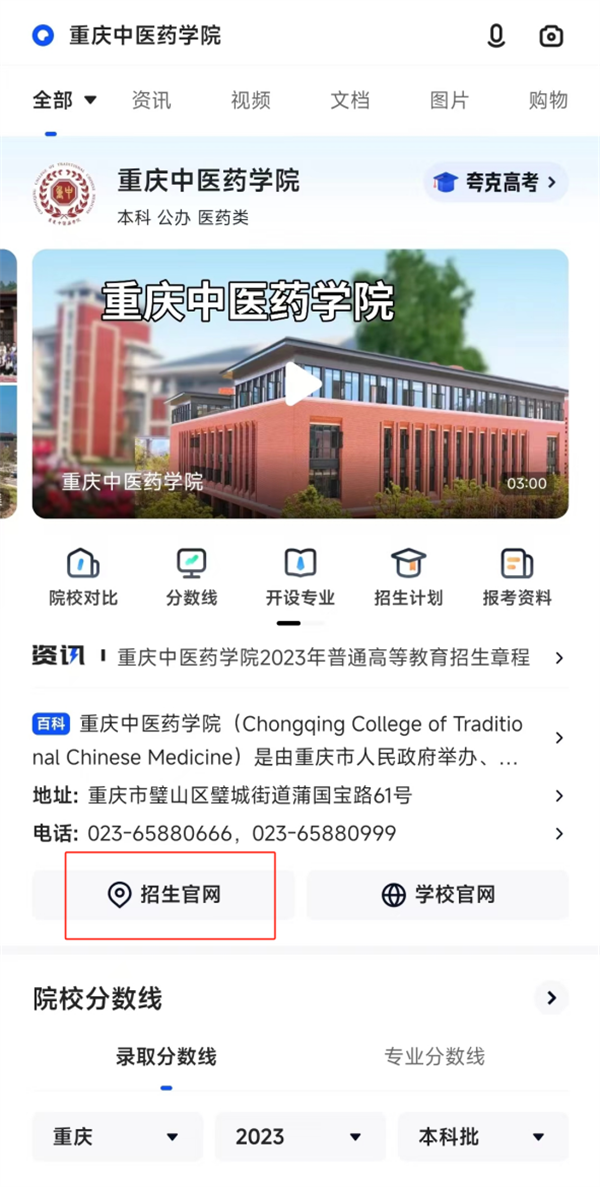Switch to the 资讯 tab
The height and width of the screenshot is (1187, 600).
click(x=151, y=100)
